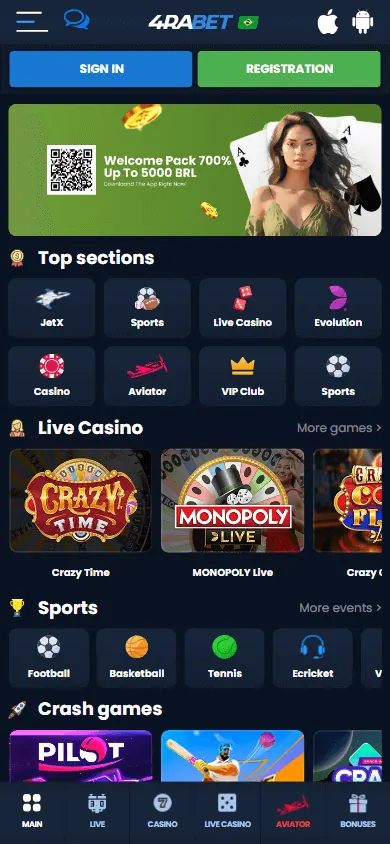
Task: Open the Welcome Pack 700% banner
Action: click(195, 170)
